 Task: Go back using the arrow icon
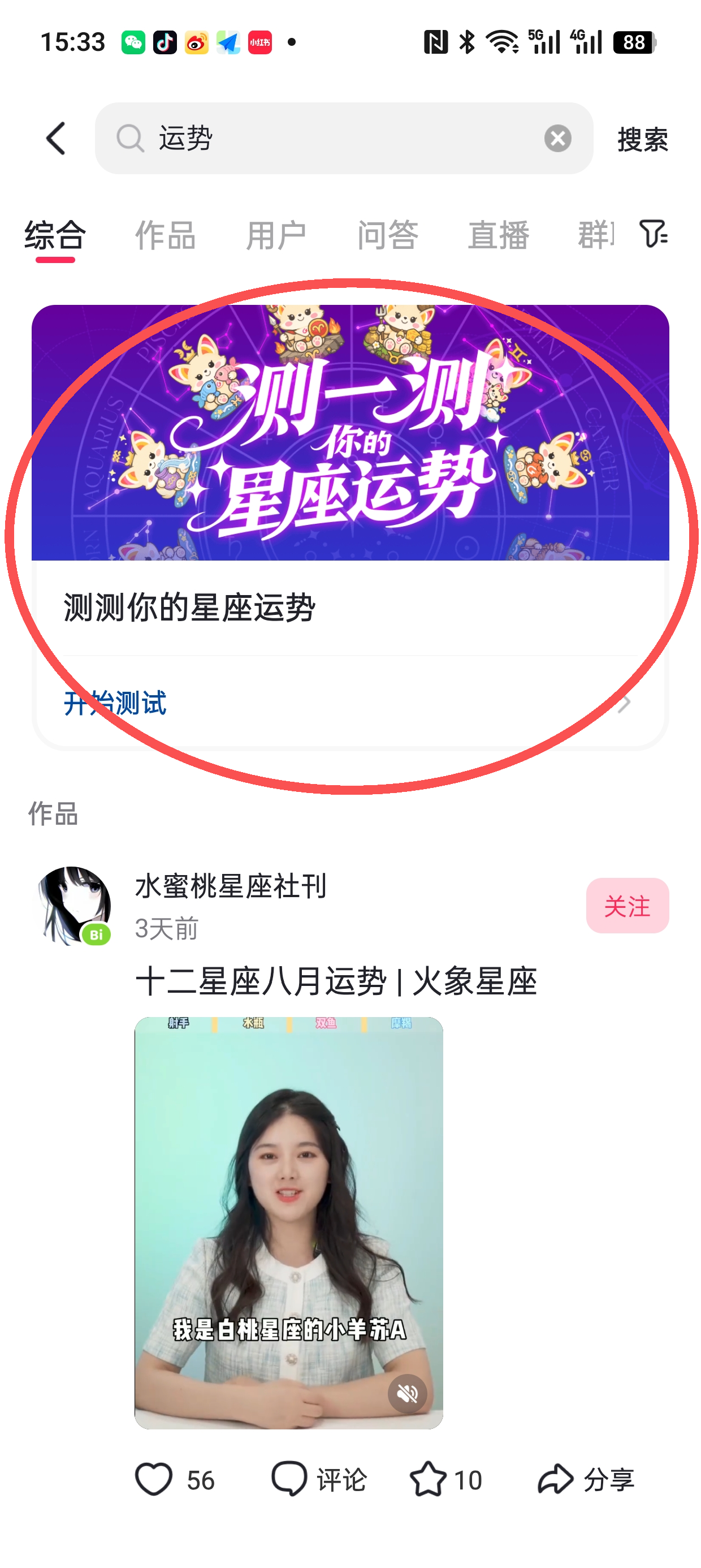click(x=56, y=139)
